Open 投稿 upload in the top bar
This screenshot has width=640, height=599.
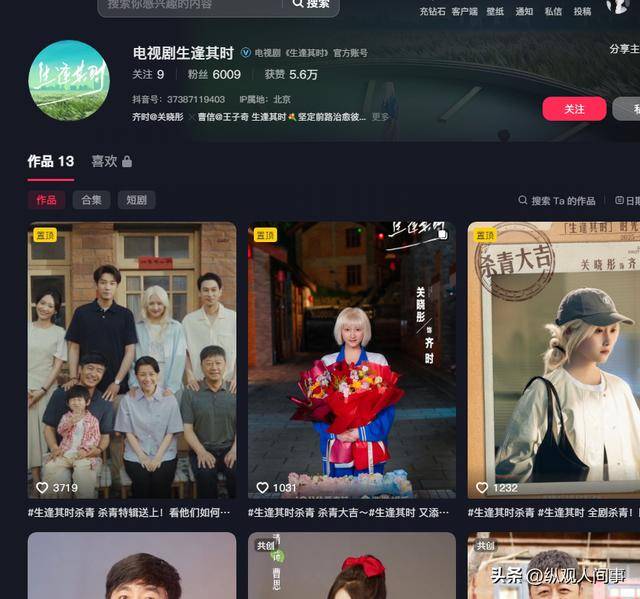[x=582, y=12]
